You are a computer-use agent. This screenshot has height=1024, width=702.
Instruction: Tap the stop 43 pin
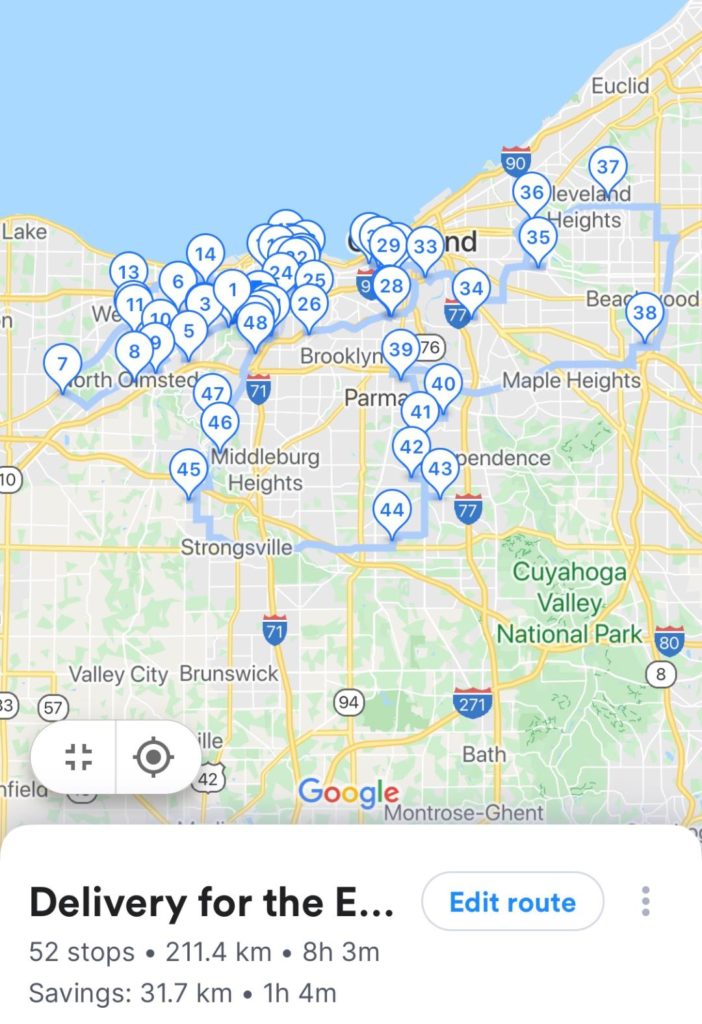click(x=439, y=469)
